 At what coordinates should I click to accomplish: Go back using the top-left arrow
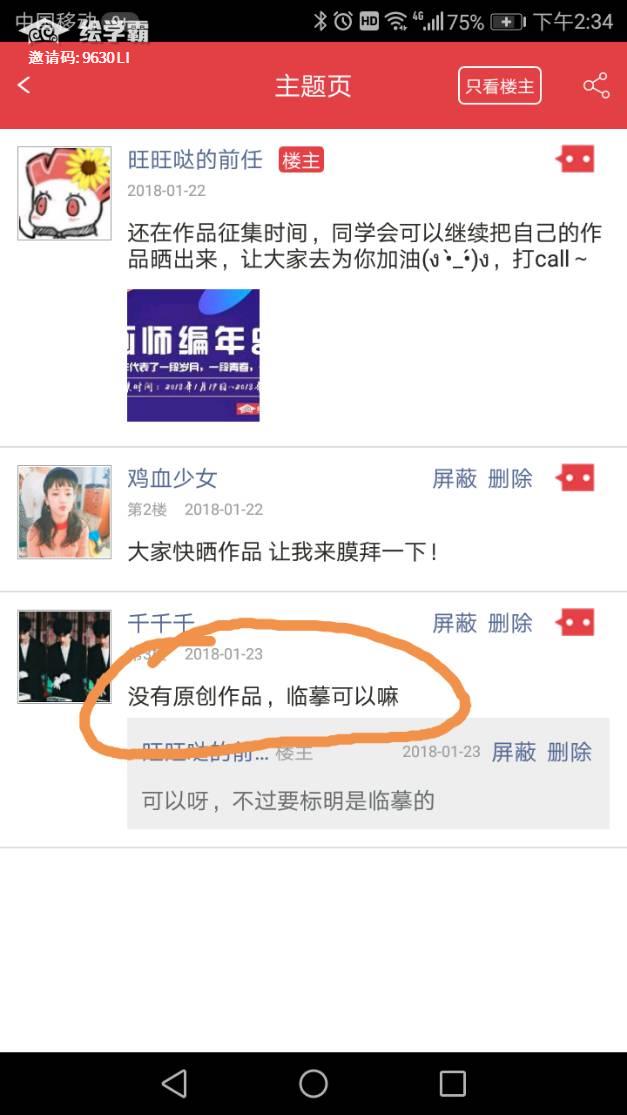coord(24,86)
